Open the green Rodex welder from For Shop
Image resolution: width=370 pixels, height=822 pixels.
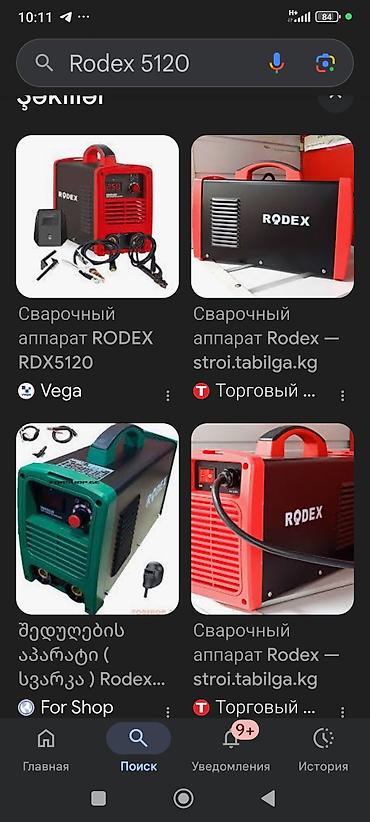(97, 518)
